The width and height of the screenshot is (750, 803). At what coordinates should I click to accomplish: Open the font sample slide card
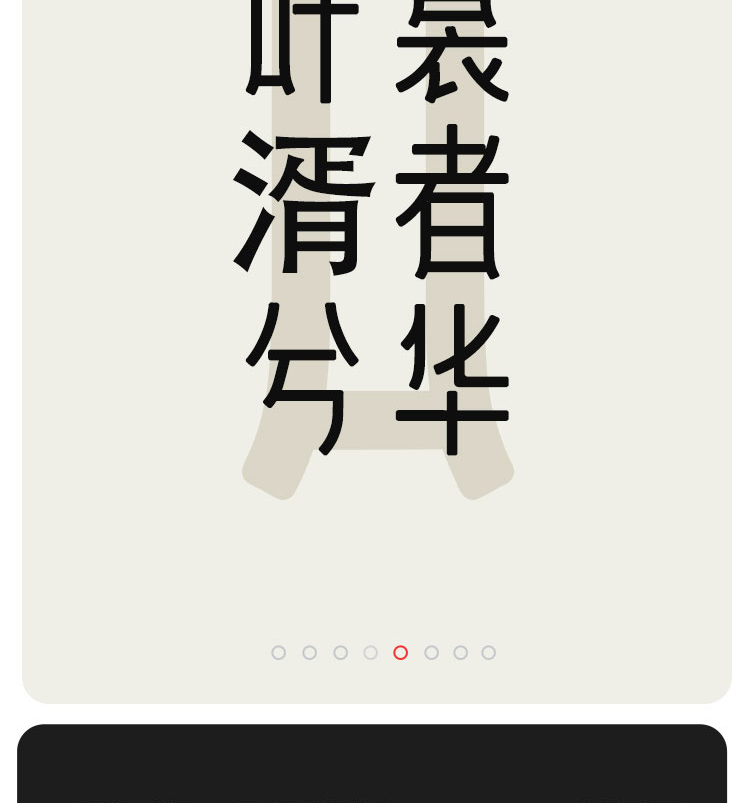click(x=376, y=300)
